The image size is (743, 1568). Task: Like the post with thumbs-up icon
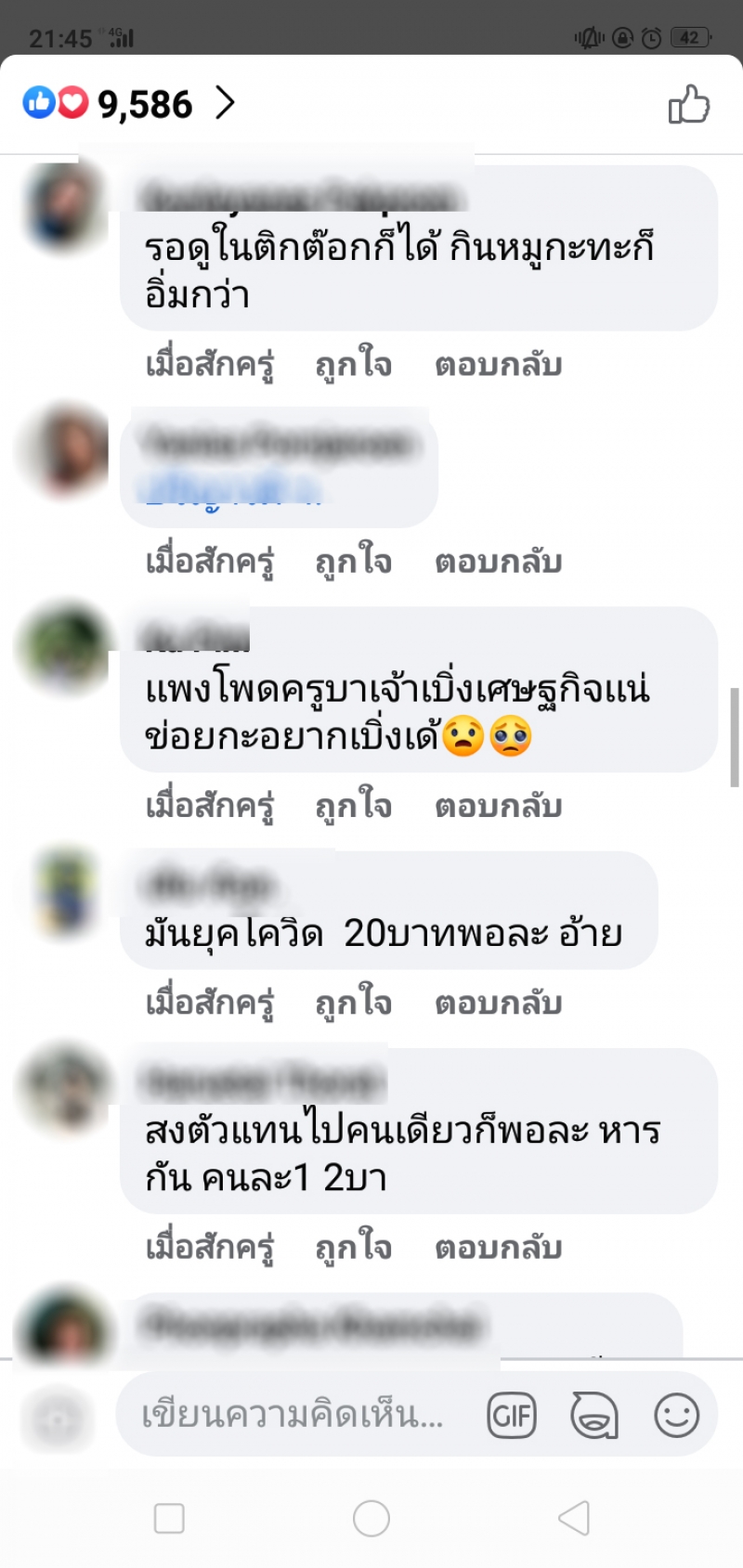coord(689,104)
